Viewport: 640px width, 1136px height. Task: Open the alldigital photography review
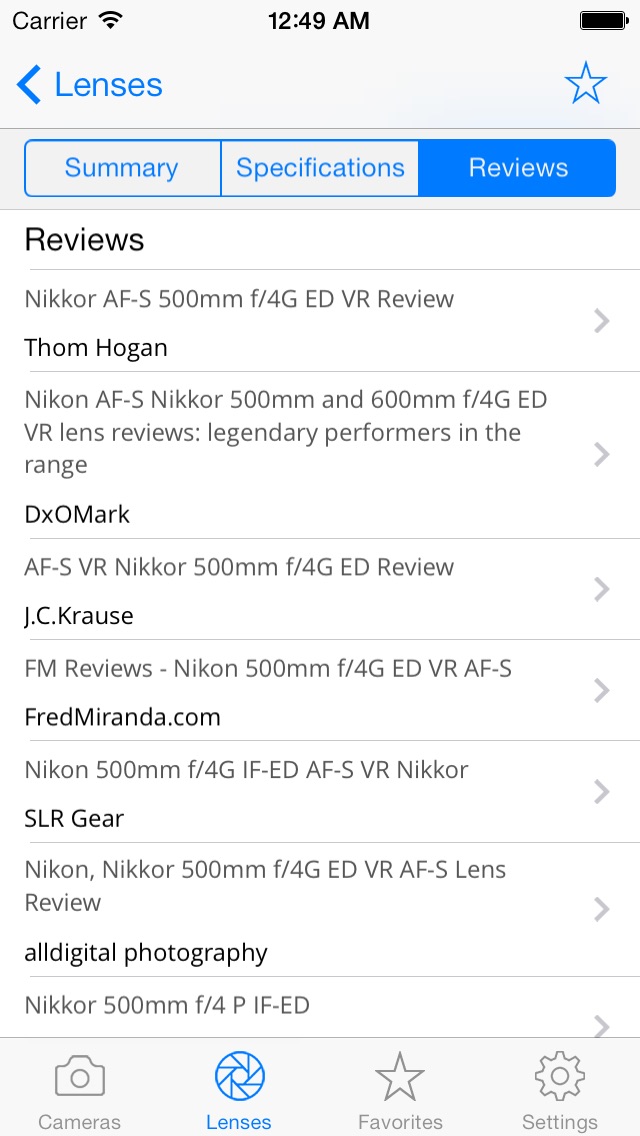(320, 909)
